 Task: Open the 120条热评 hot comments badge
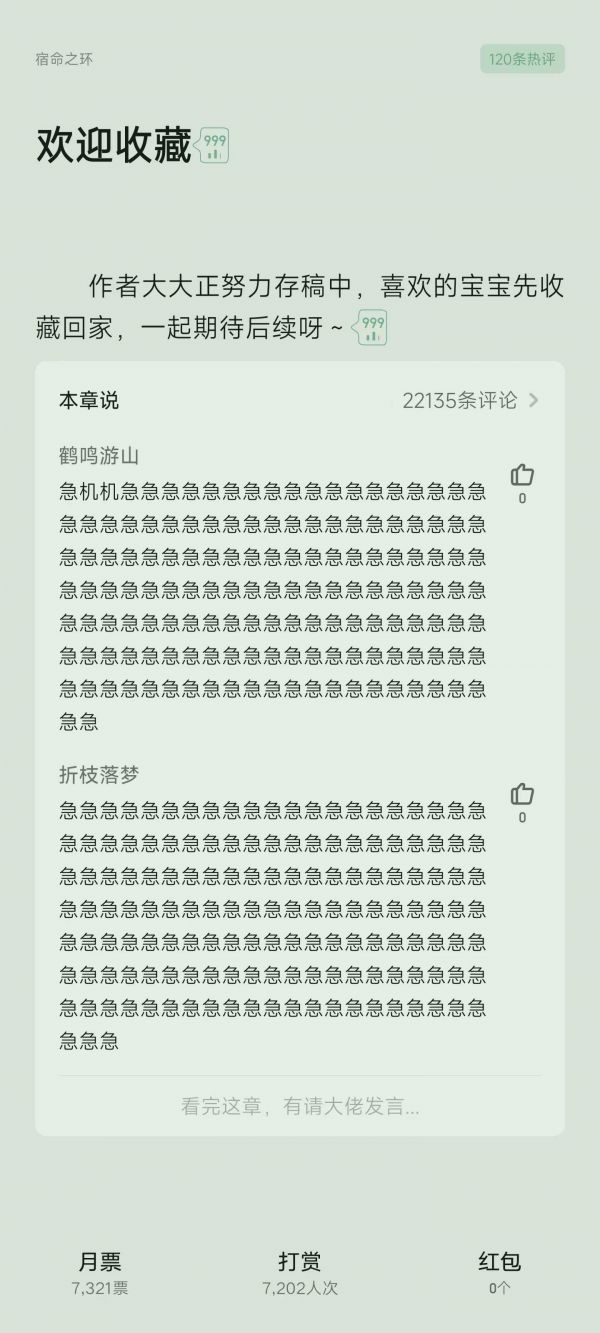(522, 59)
